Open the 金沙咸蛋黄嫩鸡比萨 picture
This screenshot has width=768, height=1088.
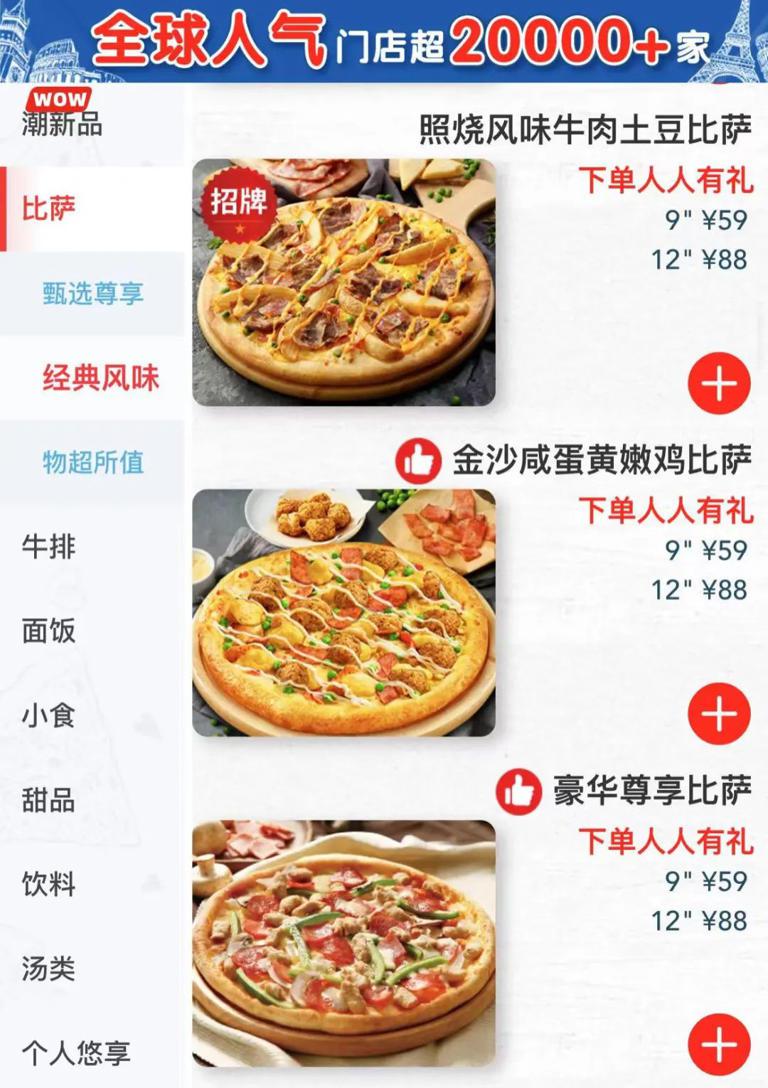(x=343, y=612)
